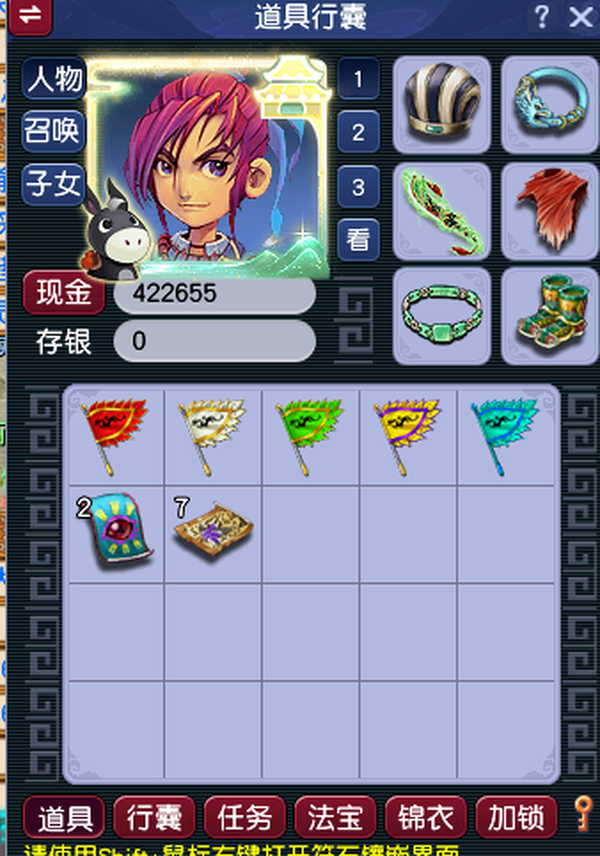The image size is (600, 856).
Task: Open the 任务 tab
Action: (x=245, y=817)
